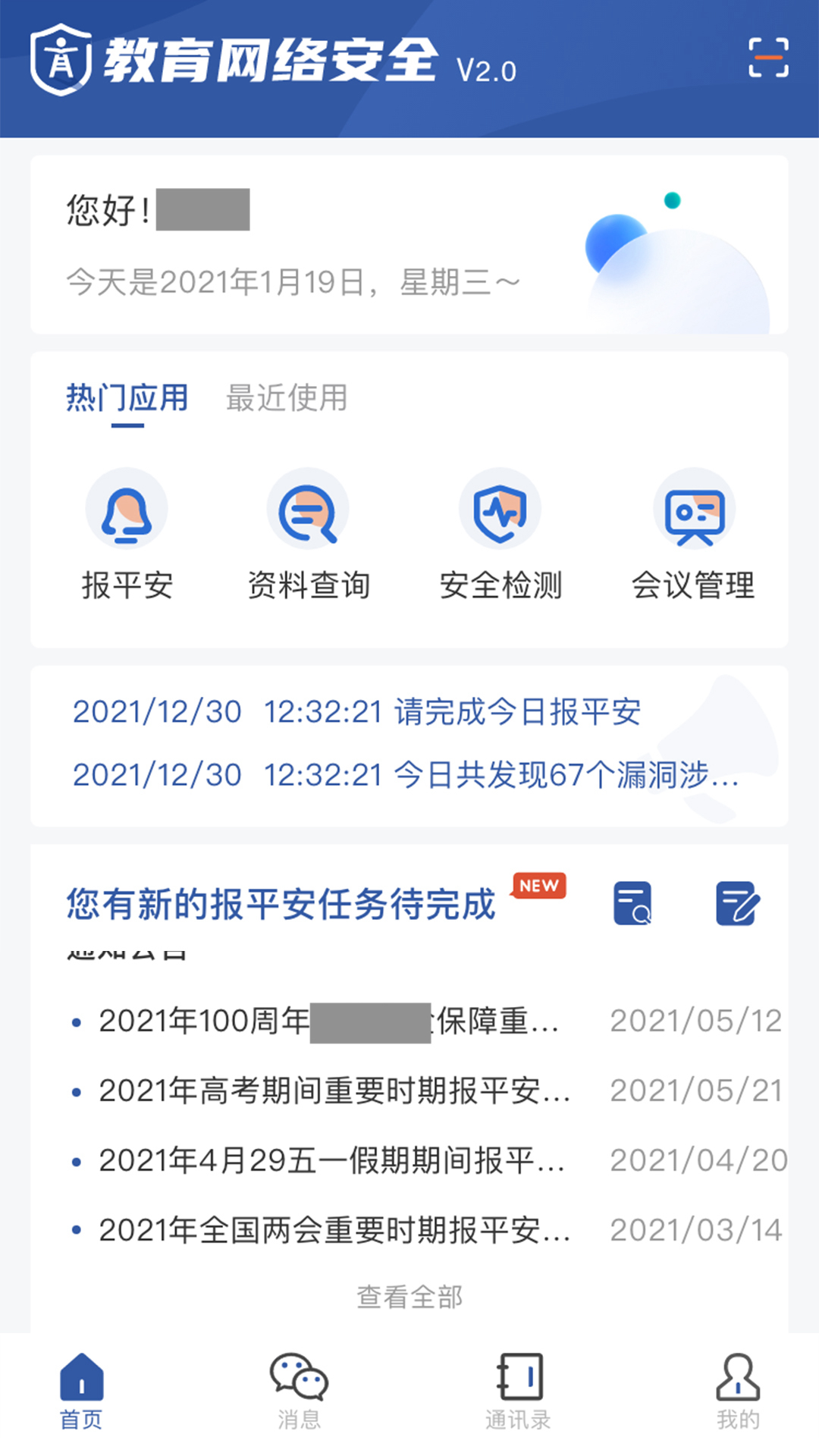Tap the search-document icon beside the task heading
This screenshot has width=819, height=1456.
coord(632,902)
